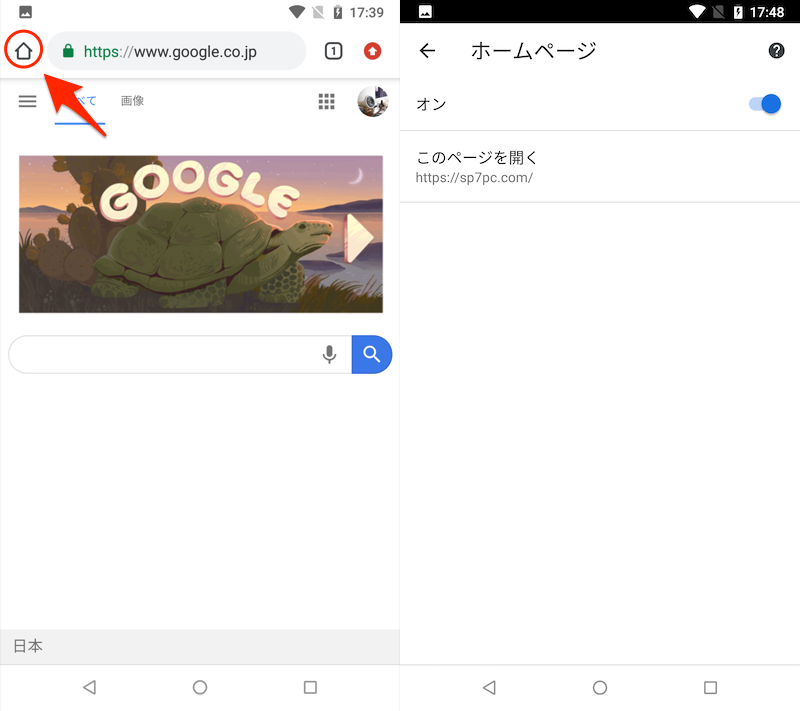Open the Google account profile picture

[x=372, y=101]
